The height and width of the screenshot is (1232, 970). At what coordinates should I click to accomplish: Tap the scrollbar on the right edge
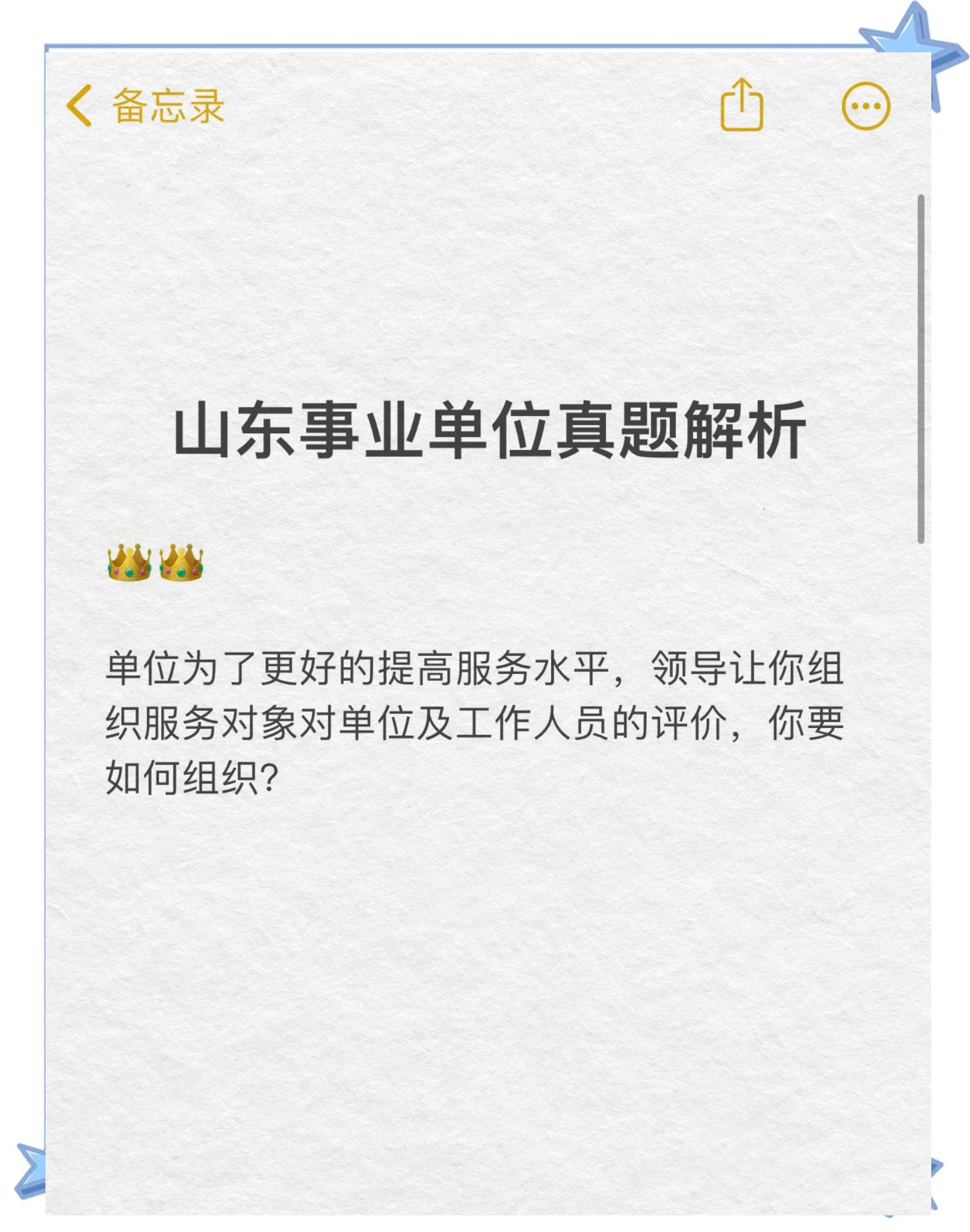click(921, 363)
